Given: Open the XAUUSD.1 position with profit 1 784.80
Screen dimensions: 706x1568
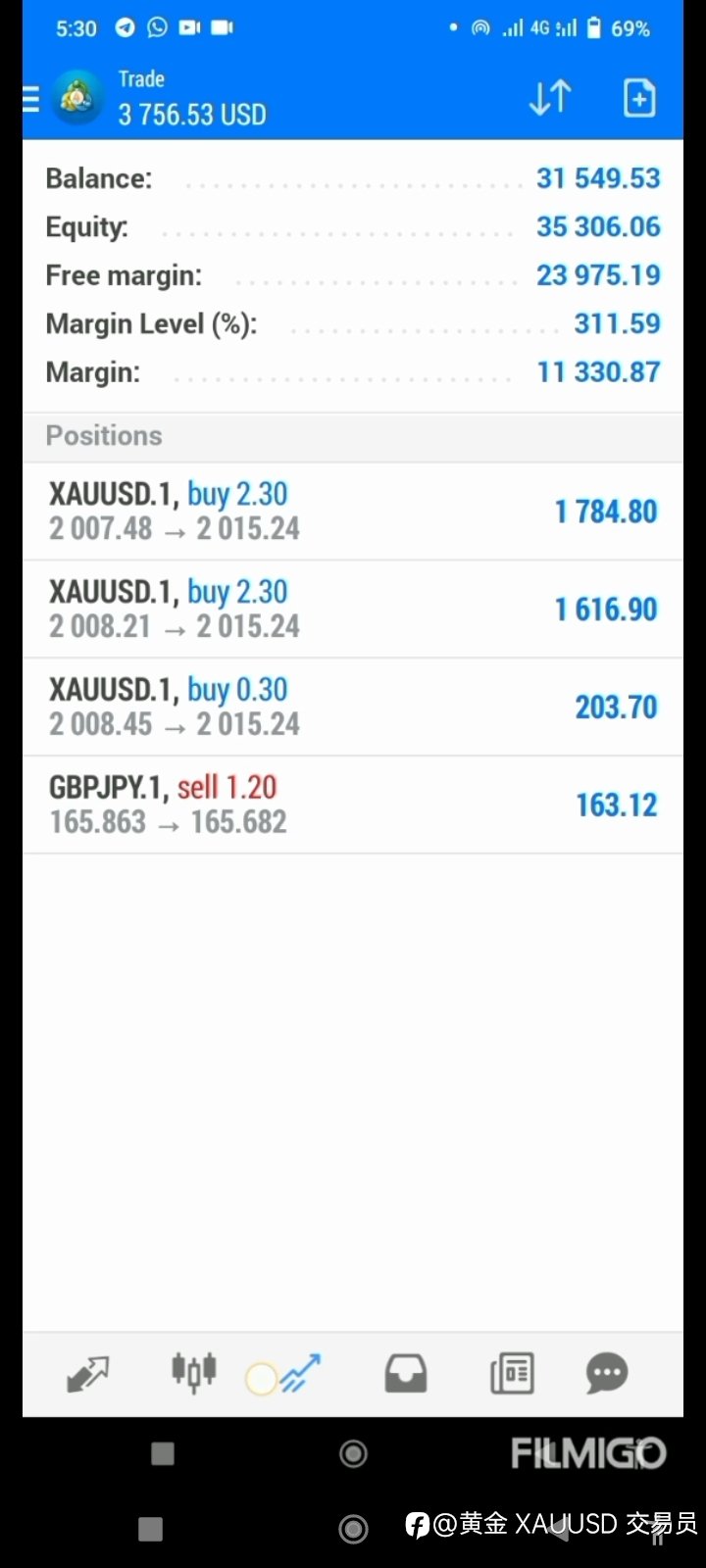Looking at the screenshot, I should pyautogui.click(x=353, y=512).
